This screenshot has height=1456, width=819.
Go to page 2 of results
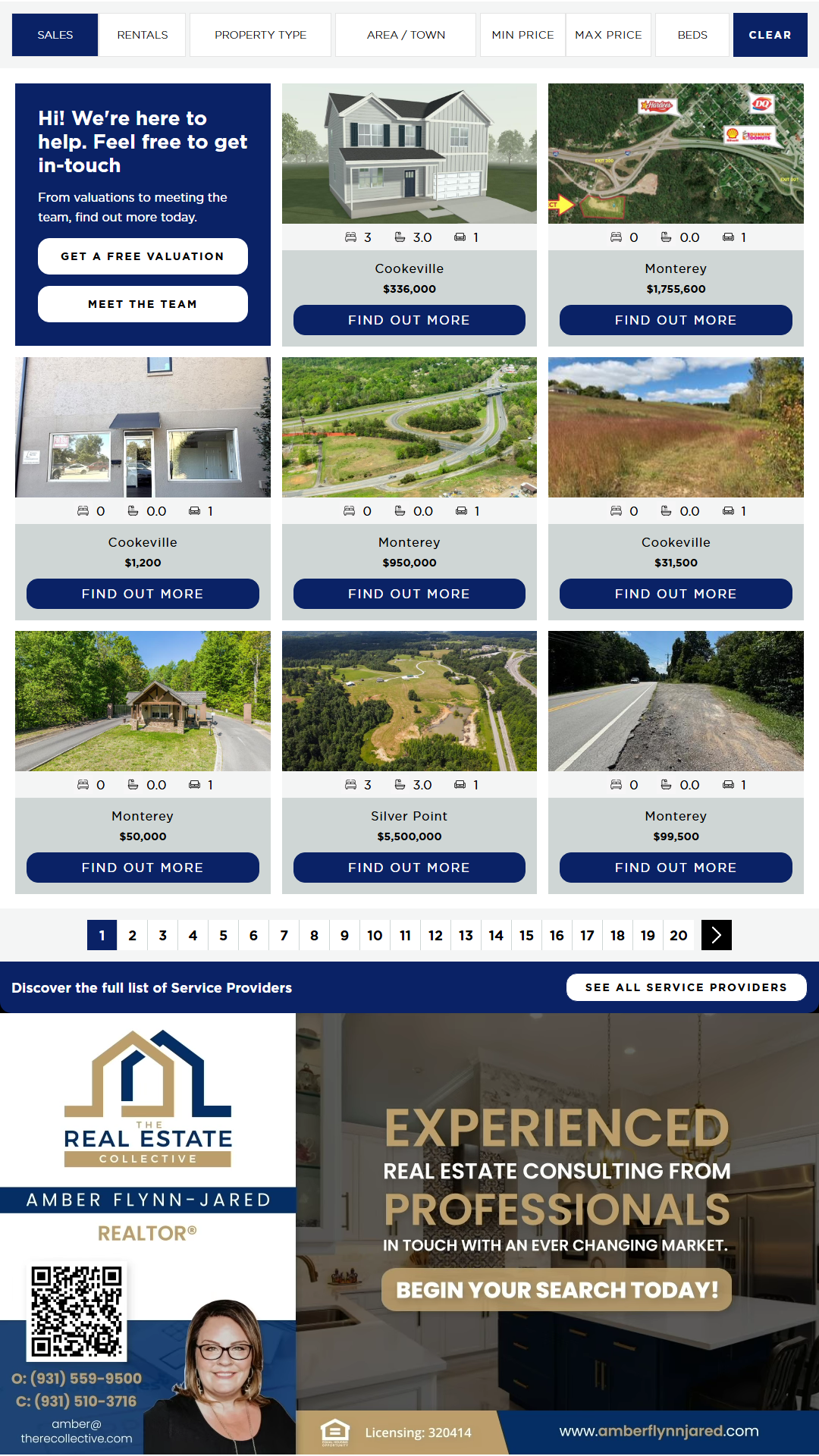click(132, 935)
